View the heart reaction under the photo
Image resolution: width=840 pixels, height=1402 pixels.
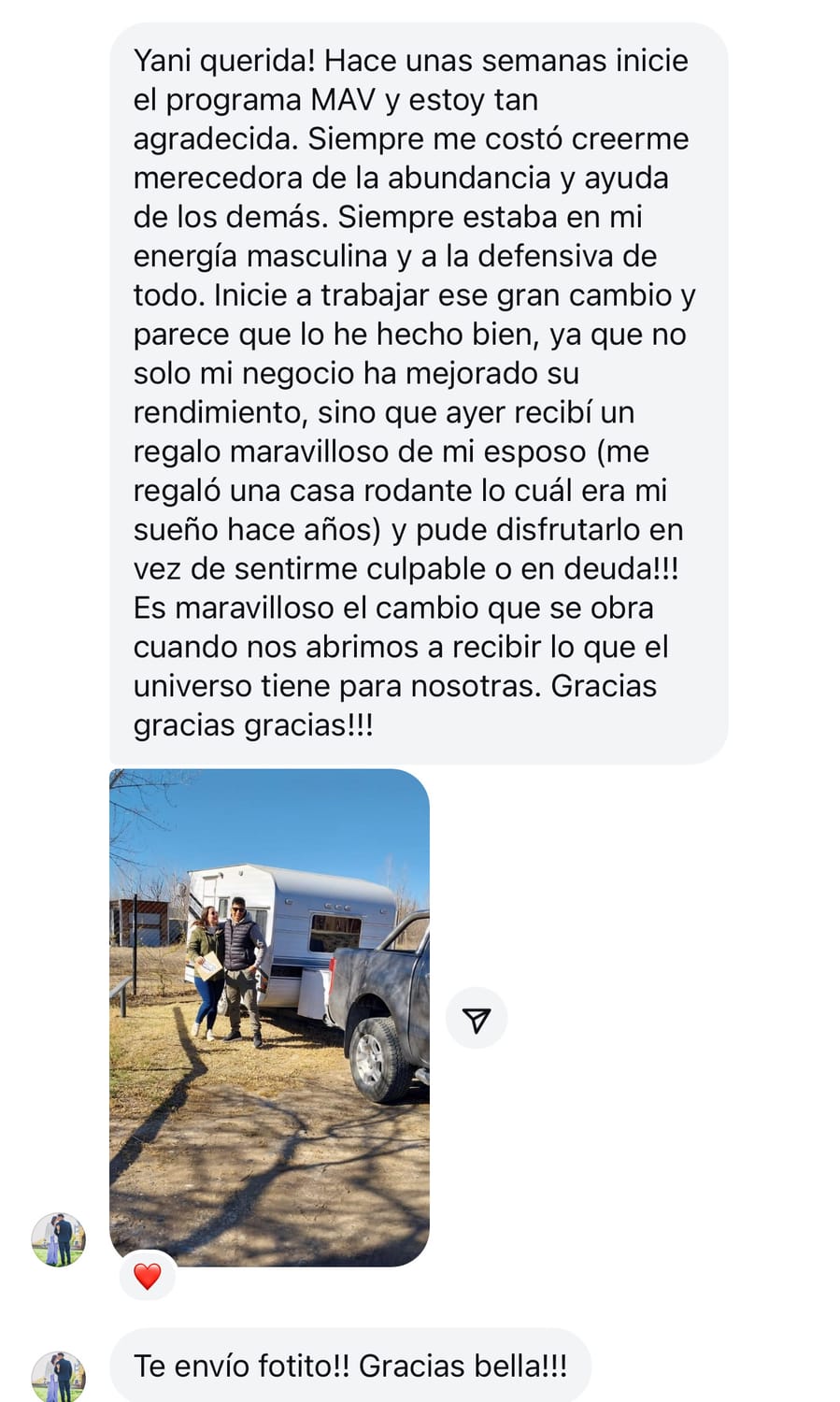tap(148, 1276)
